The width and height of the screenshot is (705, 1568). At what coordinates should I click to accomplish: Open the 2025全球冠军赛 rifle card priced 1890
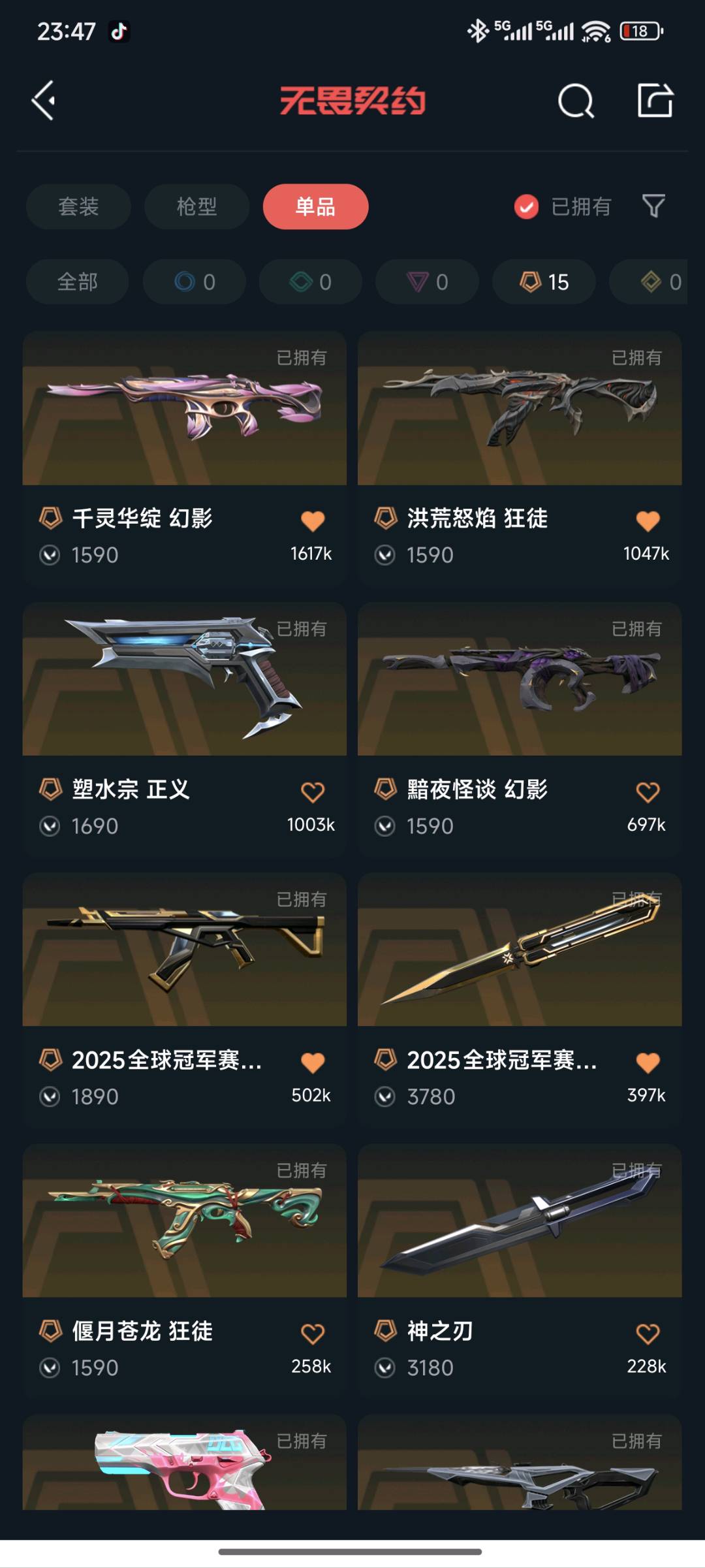[x=184, y=950]
